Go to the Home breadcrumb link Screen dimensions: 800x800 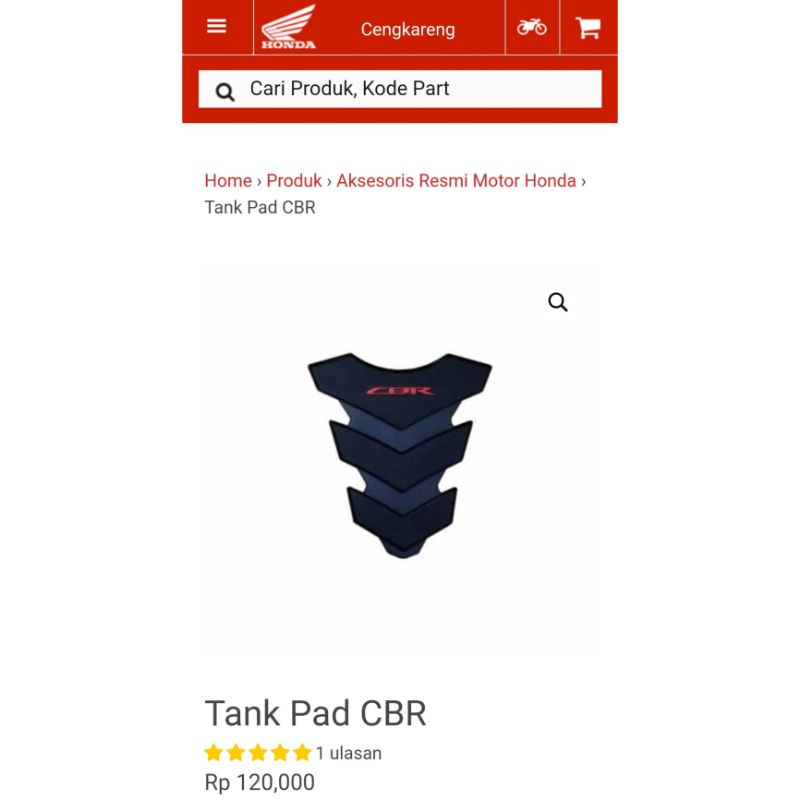pyautogui.click(x=228, y=181)
